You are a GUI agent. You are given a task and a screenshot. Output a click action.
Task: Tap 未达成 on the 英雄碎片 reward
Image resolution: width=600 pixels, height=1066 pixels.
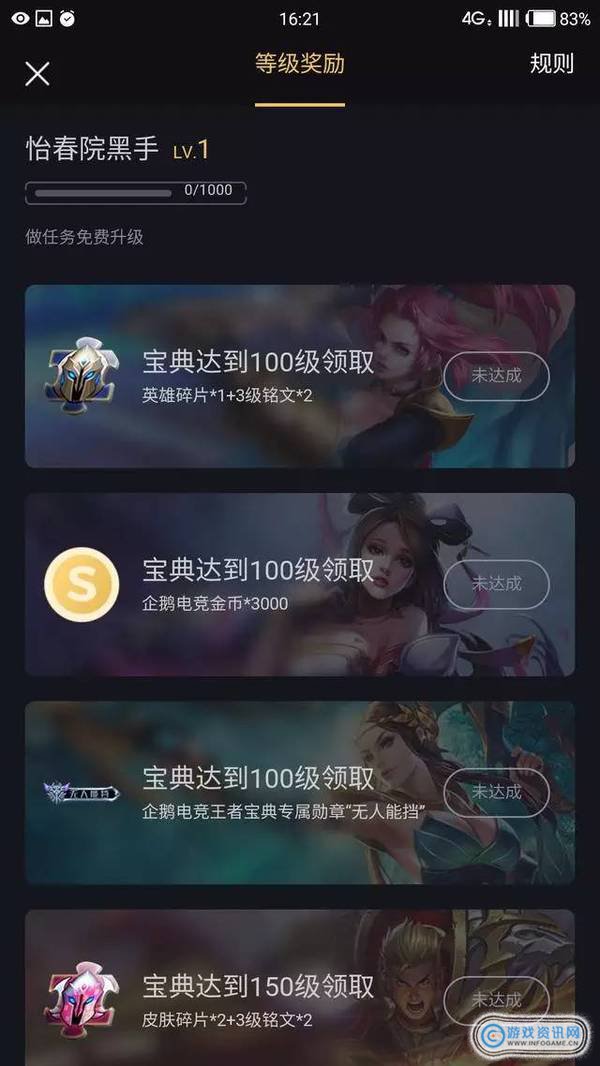(x=496, y=376)
